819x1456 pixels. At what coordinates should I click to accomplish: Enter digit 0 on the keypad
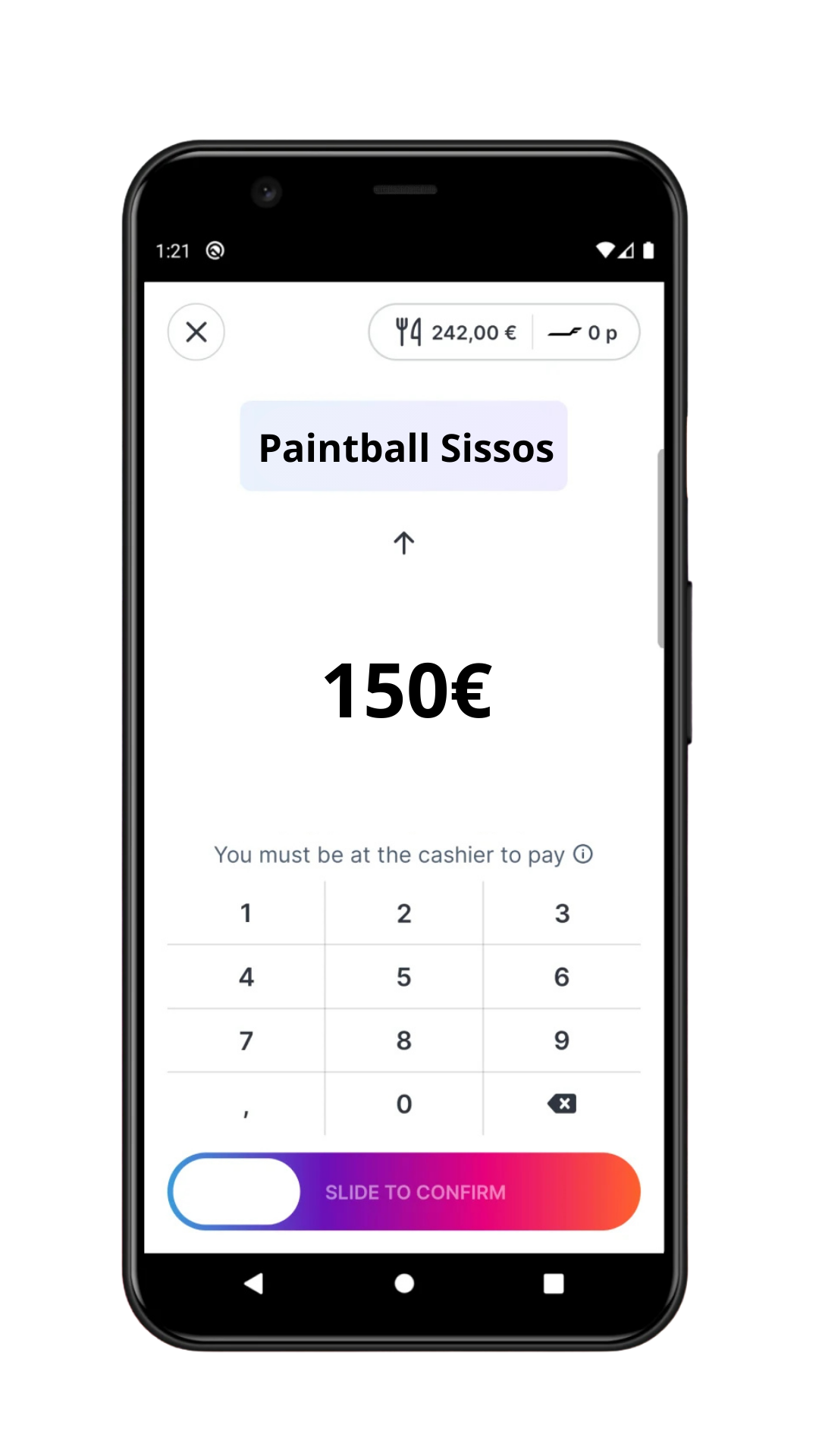tap(404, 1104)
